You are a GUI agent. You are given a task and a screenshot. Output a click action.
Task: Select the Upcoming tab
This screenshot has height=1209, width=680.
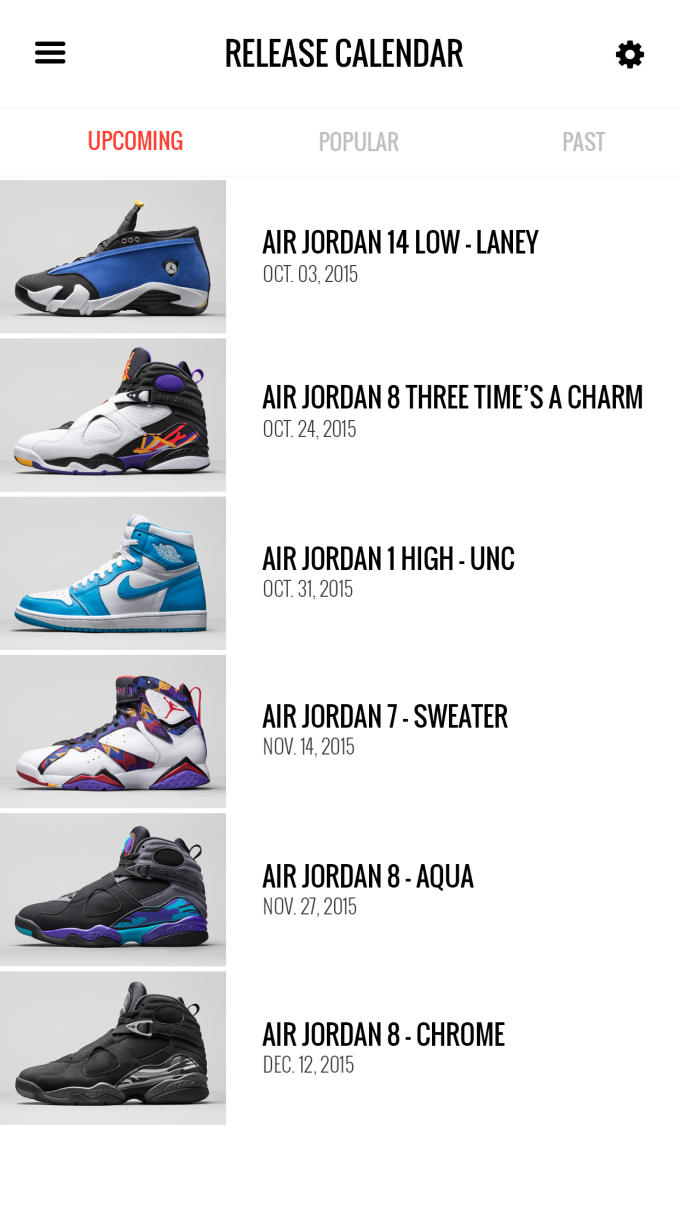click(135, 141)
